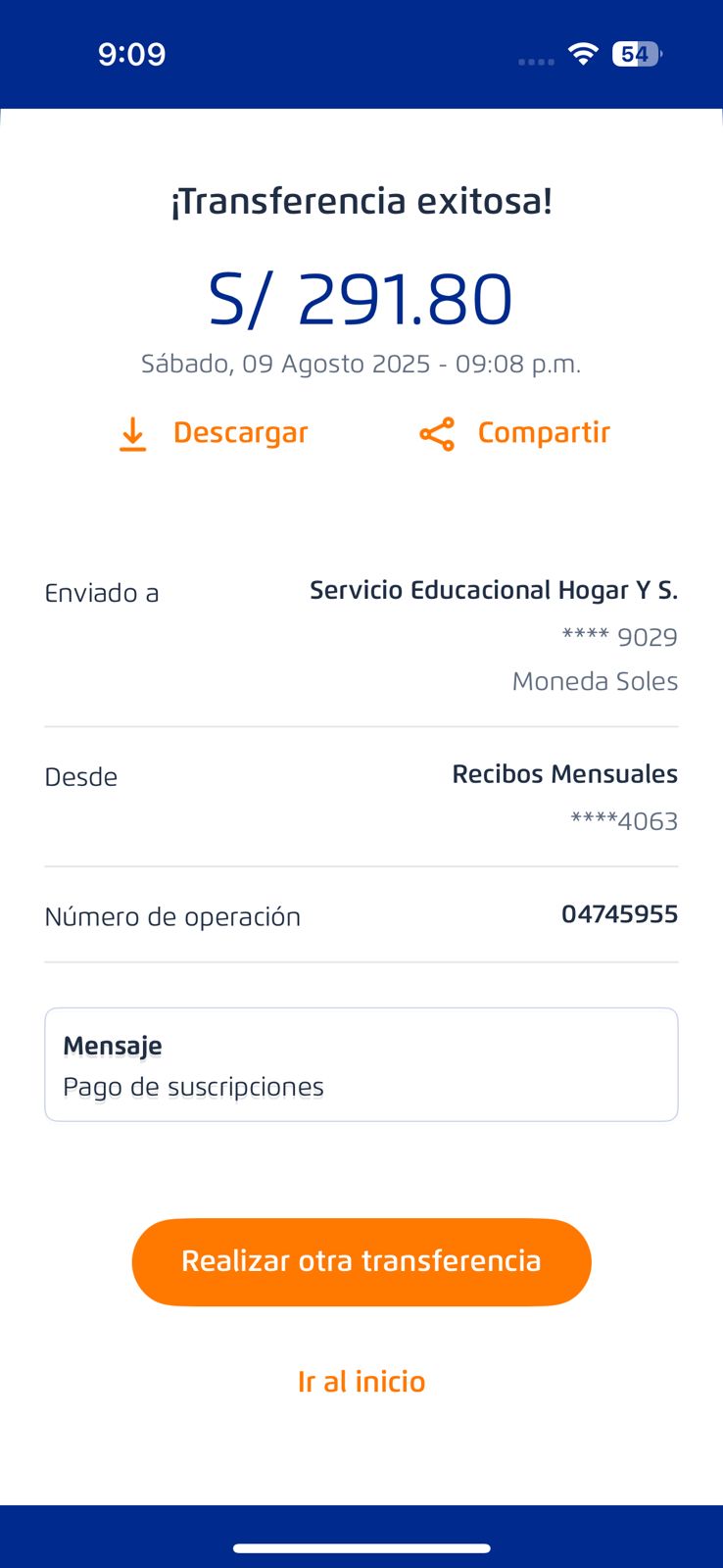Tap Realizar otra transferencia
Screen dimensions: 723x1568
pyautogui.click(x=361, y=1261)
